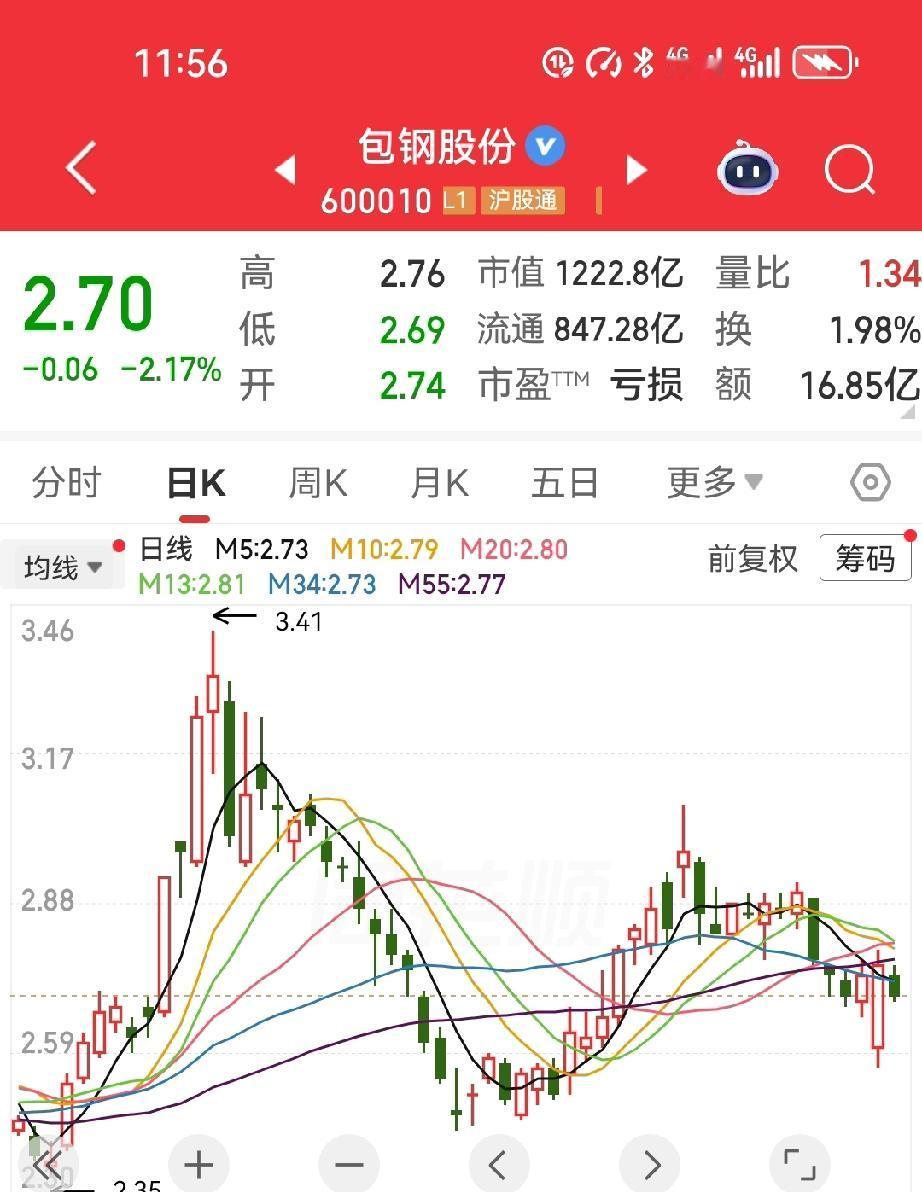This screenshot has height=1192, width=922.
Task: Tap the search icon
Action: 849,170
